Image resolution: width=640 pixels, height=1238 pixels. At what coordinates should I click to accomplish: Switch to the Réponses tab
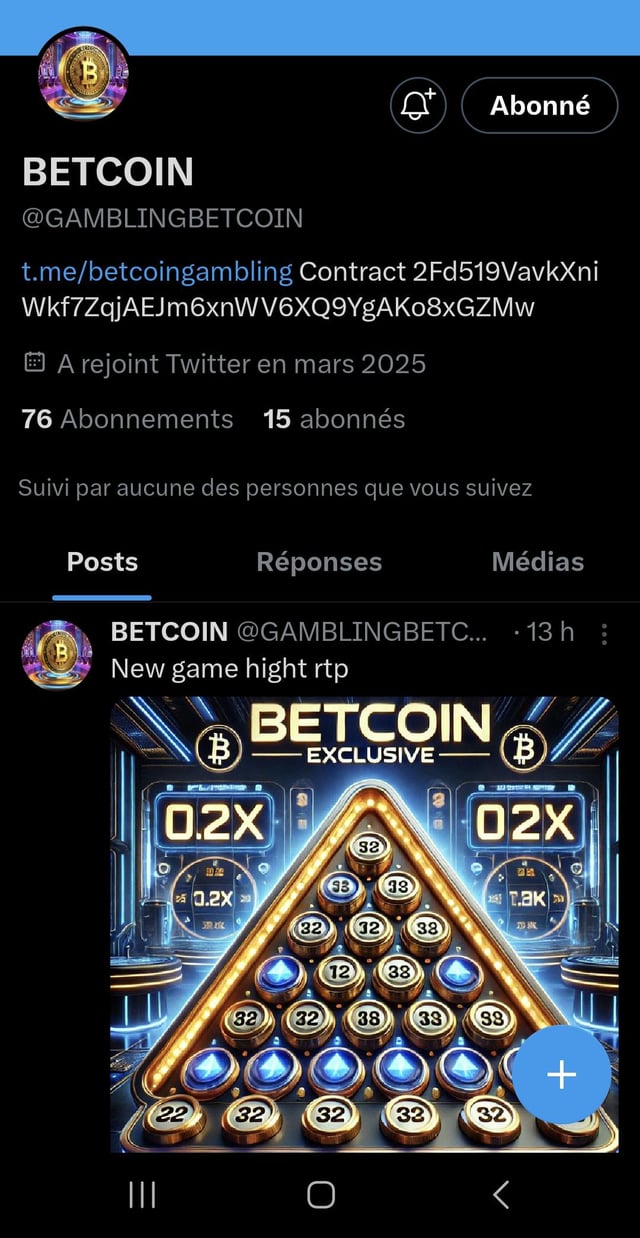(319, 562)
